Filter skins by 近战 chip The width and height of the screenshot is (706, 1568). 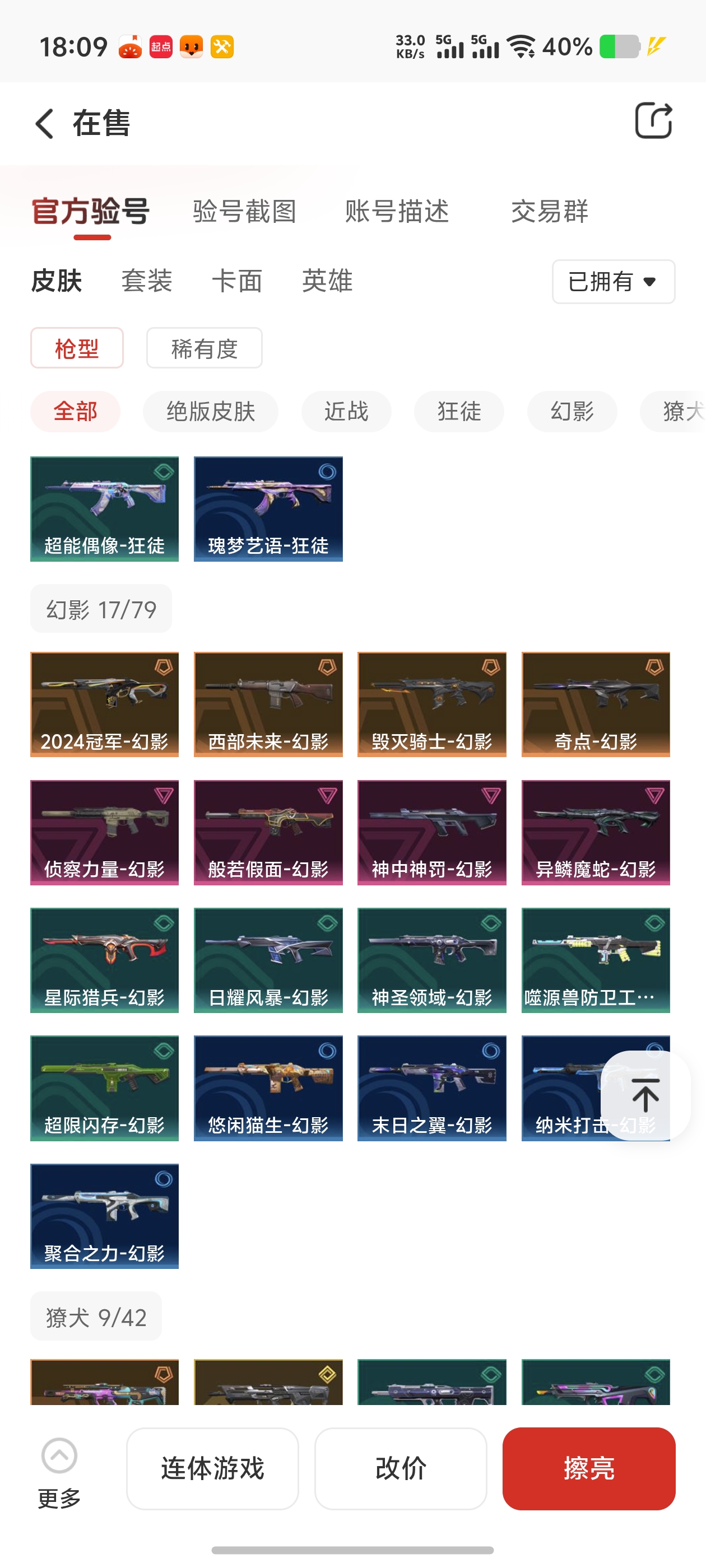click(346, 412)
